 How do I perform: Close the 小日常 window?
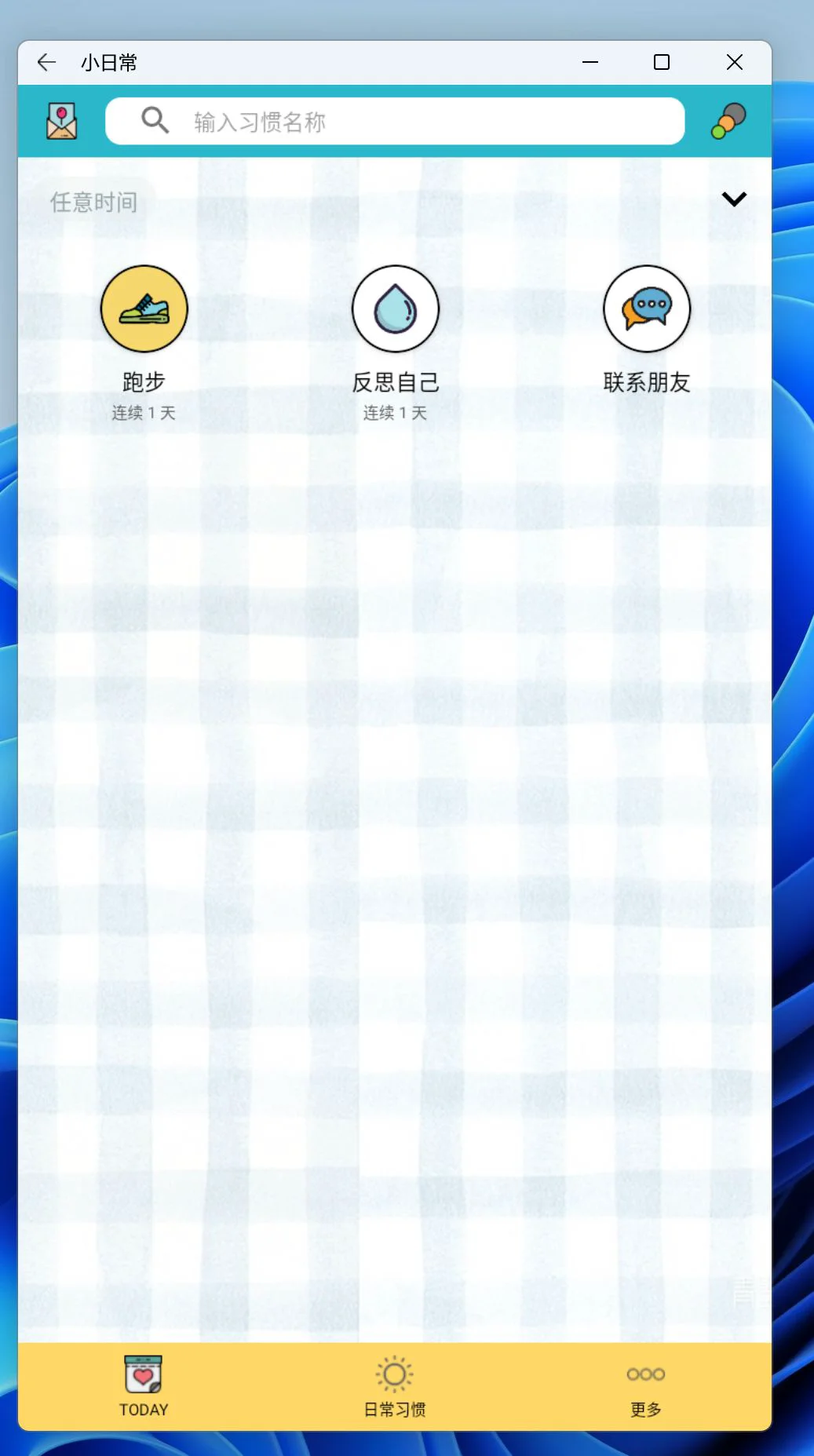click(x=735, y=62)
